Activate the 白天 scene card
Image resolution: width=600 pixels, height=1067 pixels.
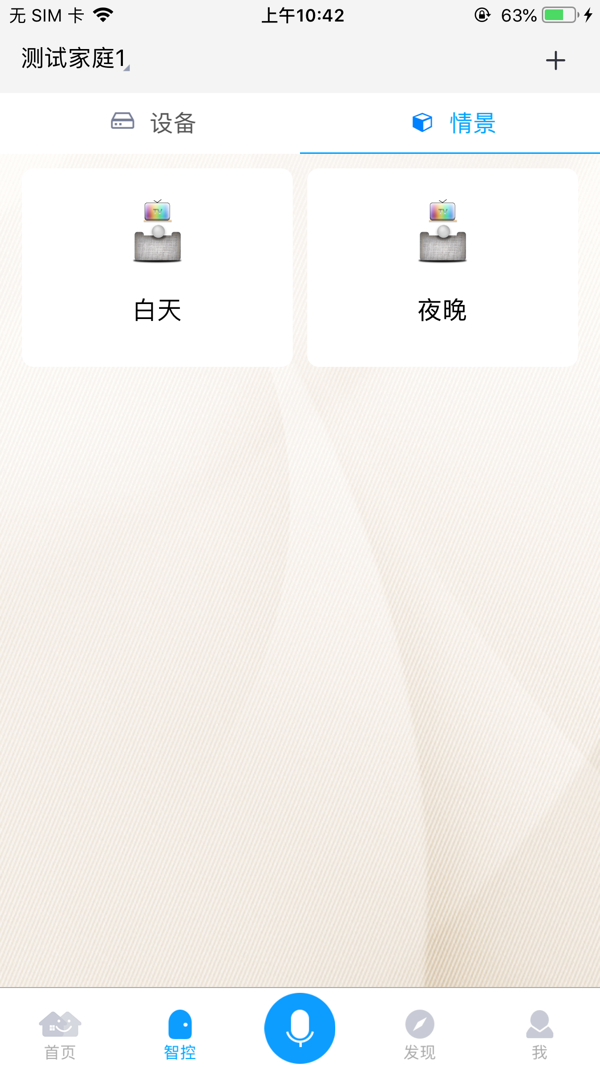point(157,267)
